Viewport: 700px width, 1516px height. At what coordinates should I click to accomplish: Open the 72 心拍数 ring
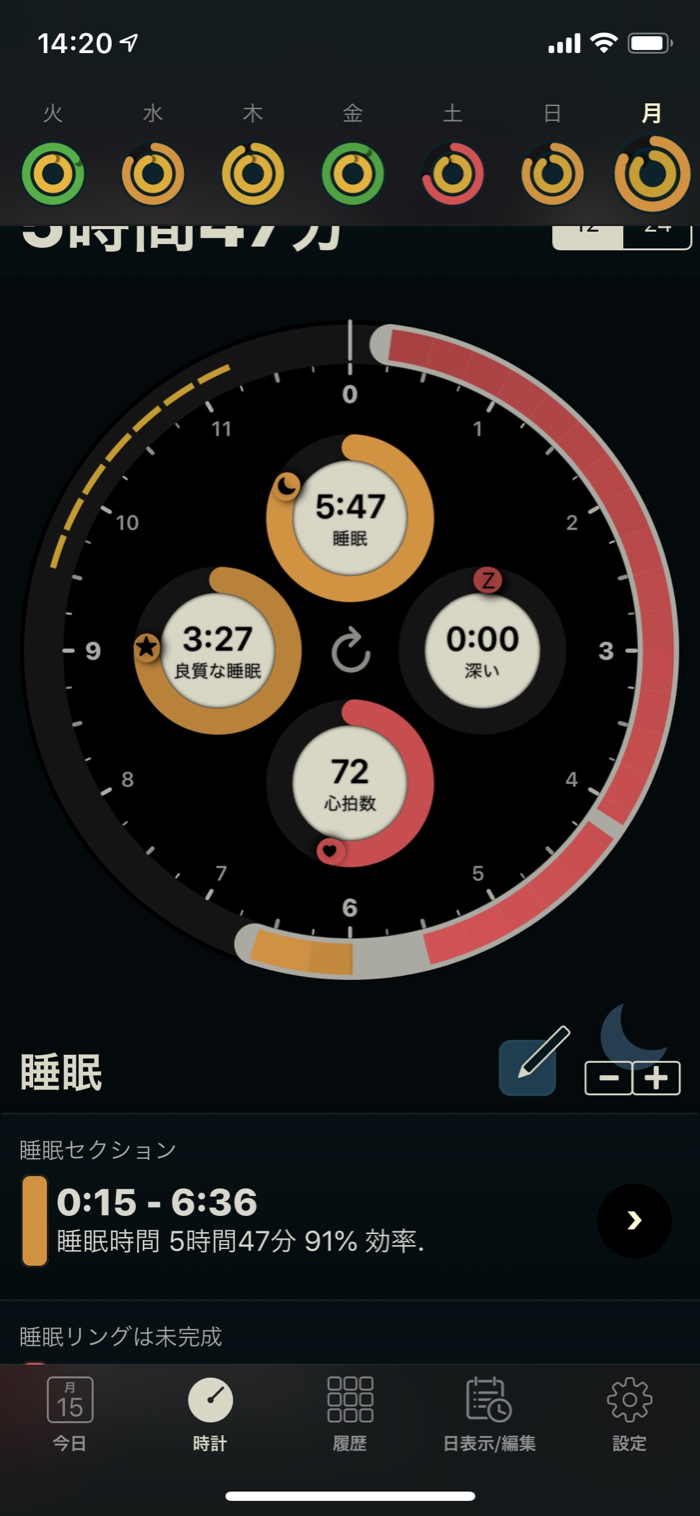tap(350, 783)
